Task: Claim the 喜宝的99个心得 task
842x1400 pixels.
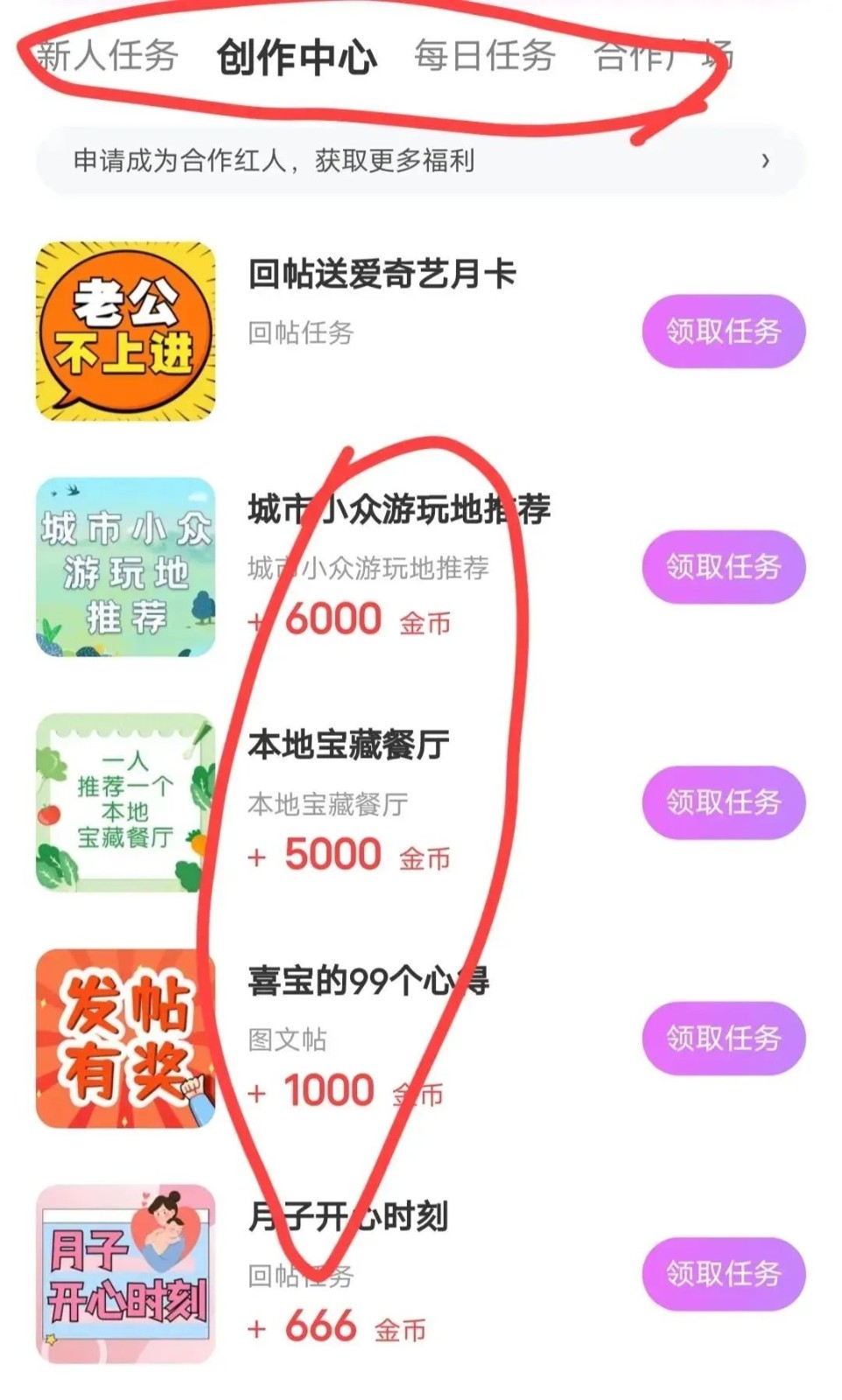Action: pyautogui.click(x=723, y=1039)
